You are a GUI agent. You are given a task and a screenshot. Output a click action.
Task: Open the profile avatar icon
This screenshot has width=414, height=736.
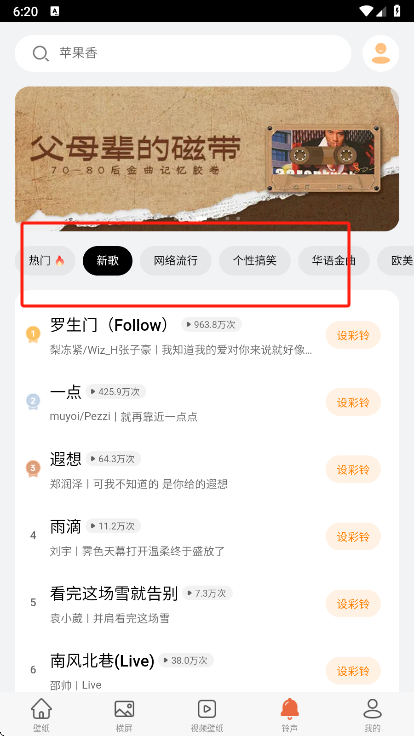pos(381,53)
